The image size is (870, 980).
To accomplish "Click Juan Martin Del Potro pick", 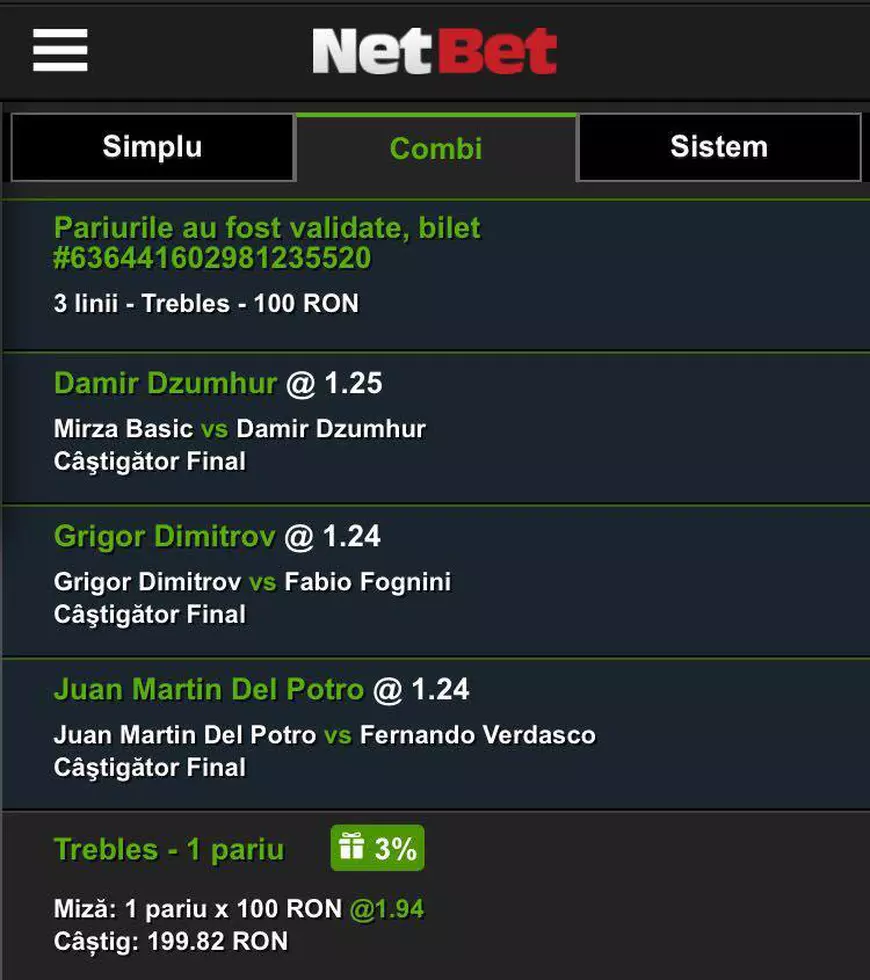I will 208,689.
